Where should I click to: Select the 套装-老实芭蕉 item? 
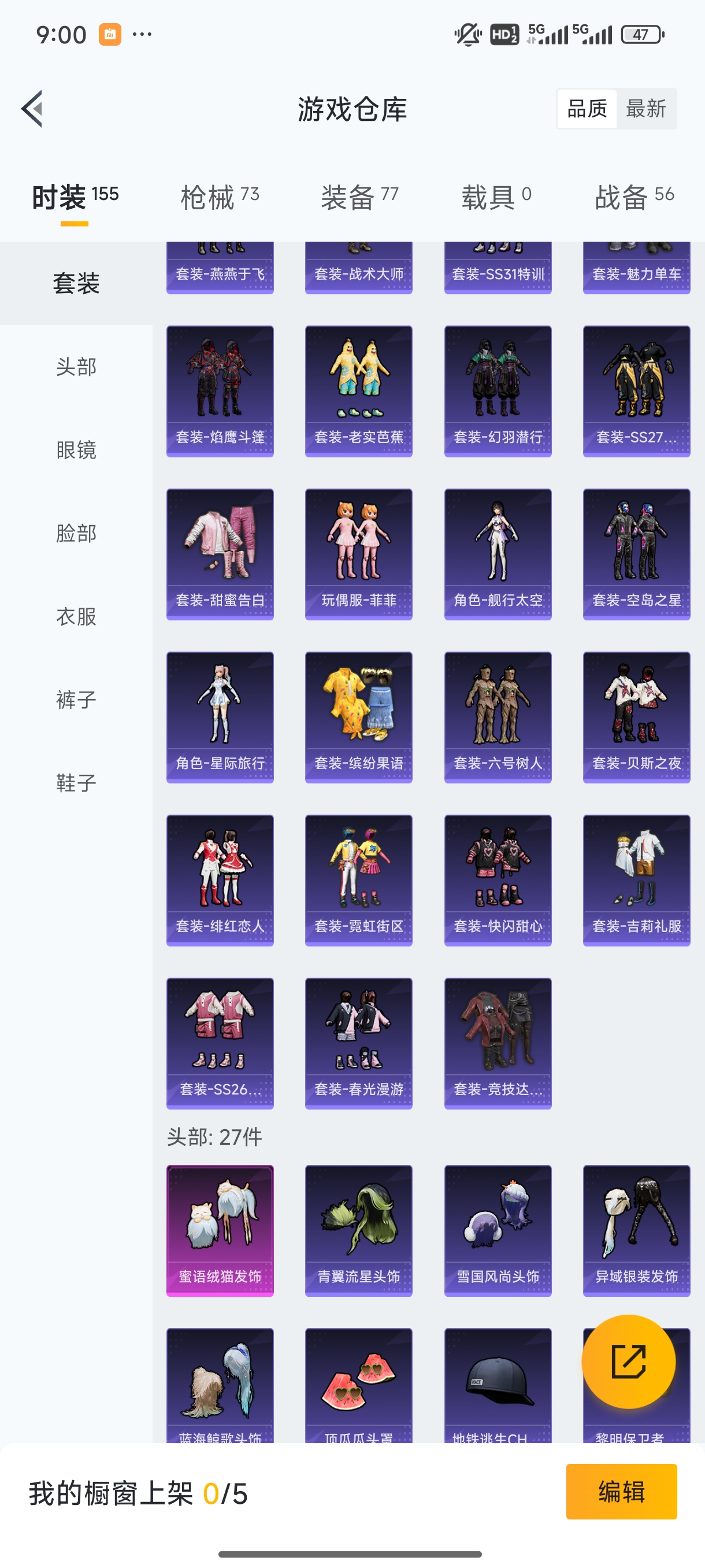tap(358, 390)
